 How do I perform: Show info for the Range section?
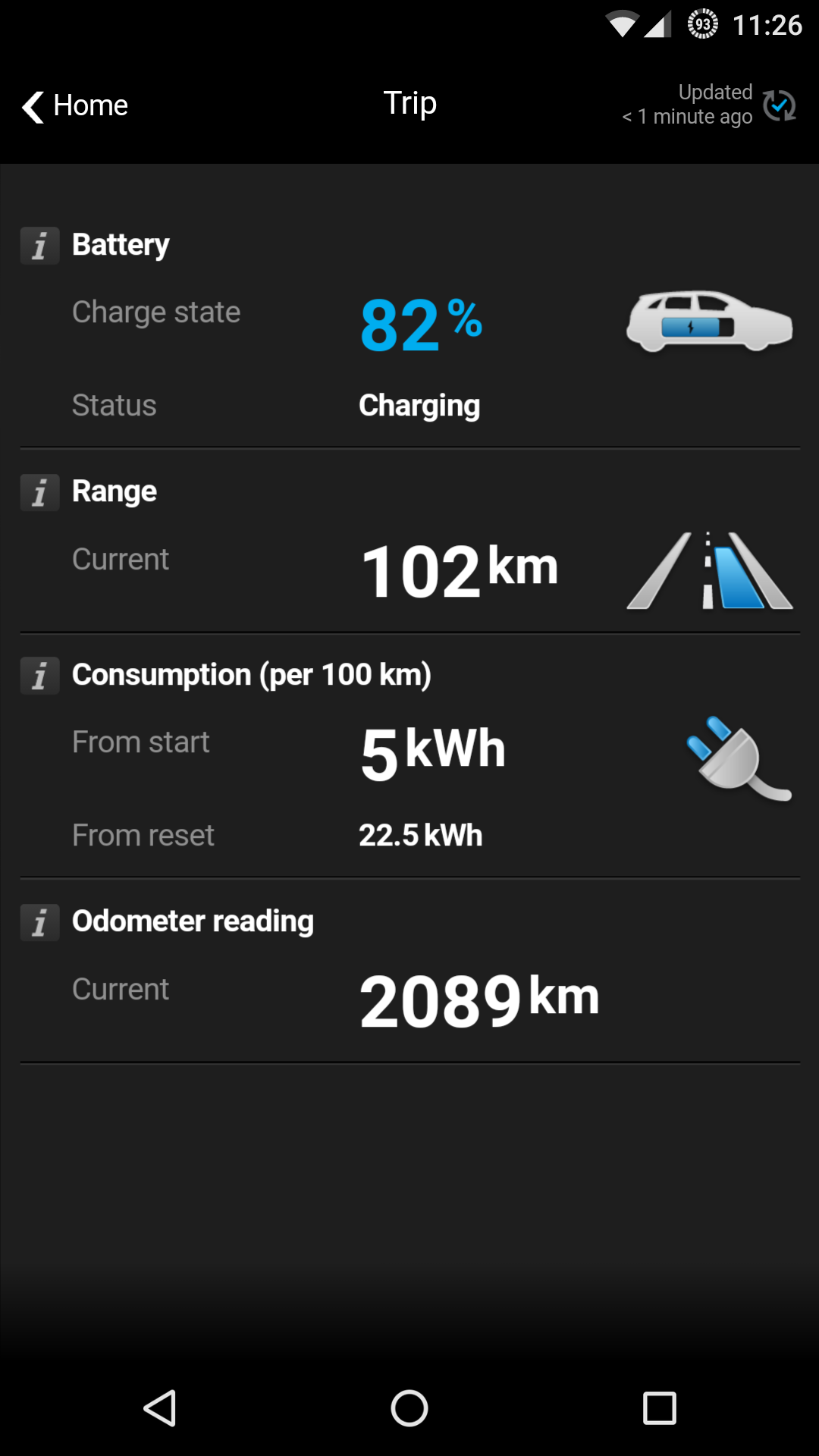(39, 492)
